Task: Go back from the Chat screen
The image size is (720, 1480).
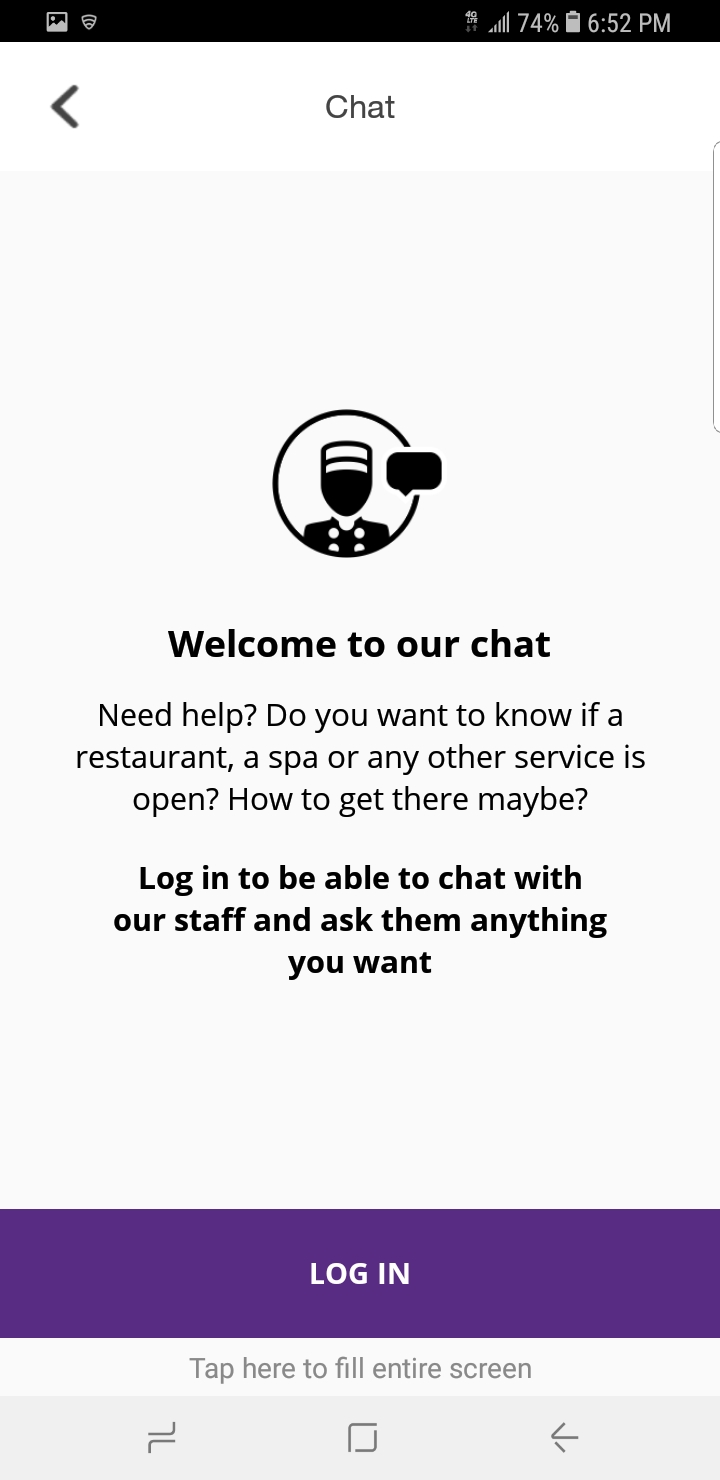Action: tap(65, 107)
